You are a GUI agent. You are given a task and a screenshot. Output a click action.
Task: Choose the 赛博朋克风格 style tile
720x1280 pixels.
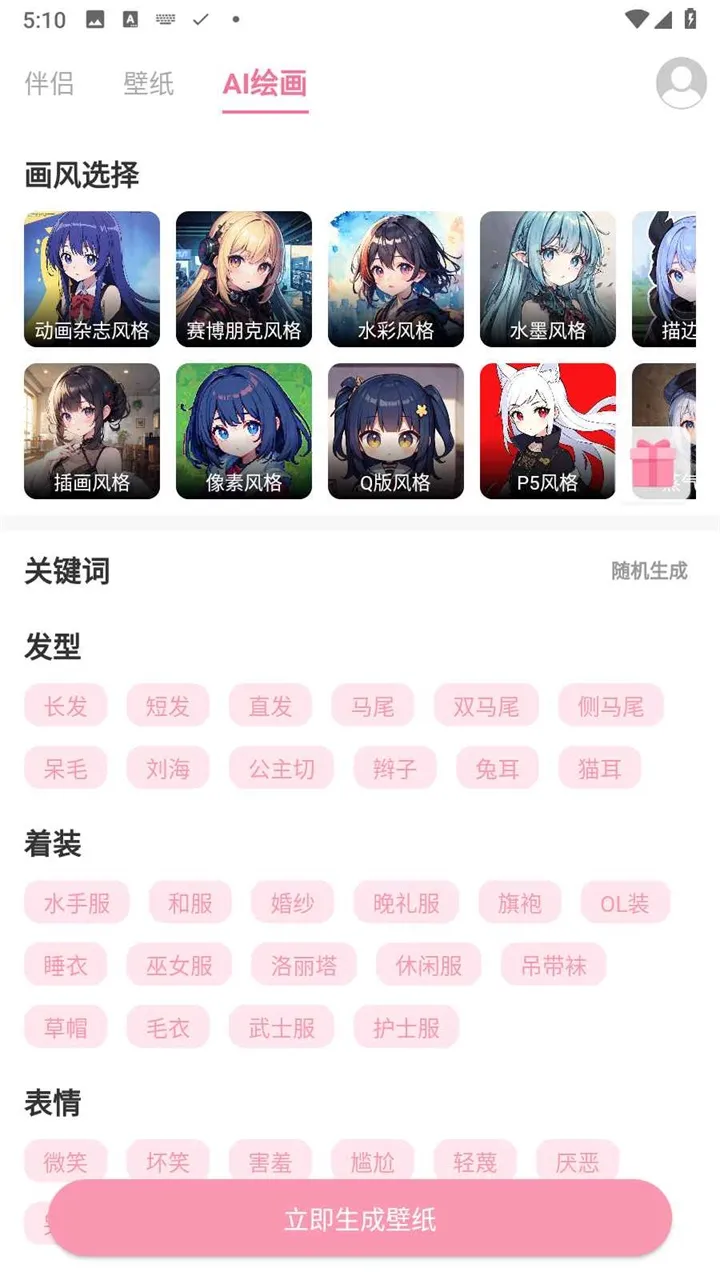pyautogui.click(x=244, y=279)
